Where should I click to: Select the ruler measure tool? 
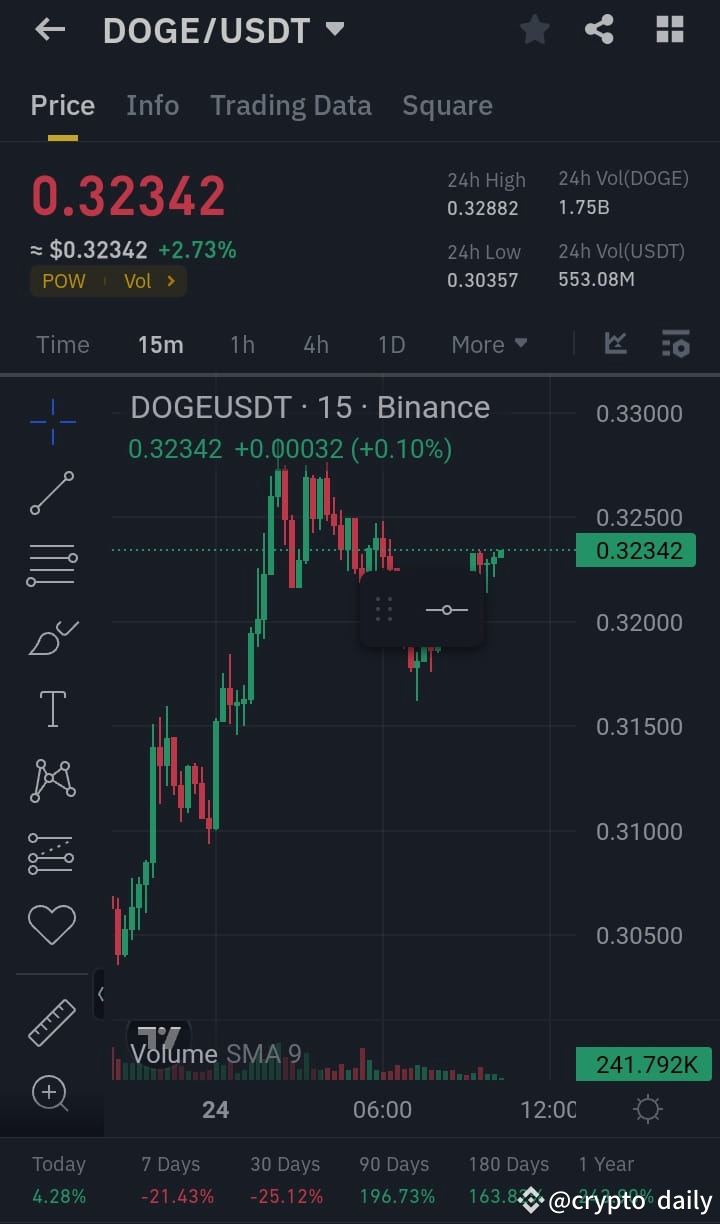[x=52, y=1023]
